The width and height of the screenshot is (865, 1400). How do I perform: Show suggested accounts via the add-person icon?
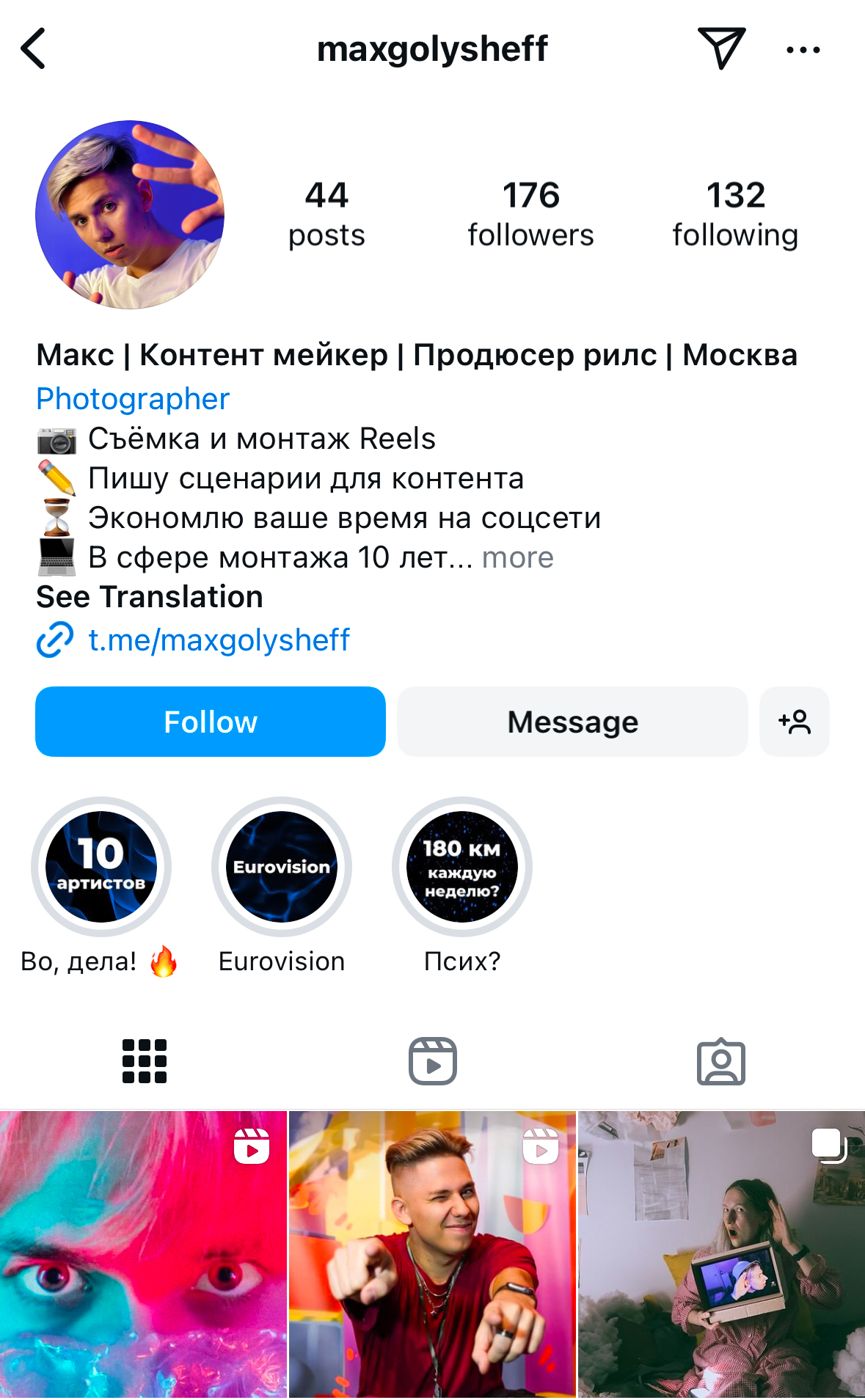coord(795,722)
